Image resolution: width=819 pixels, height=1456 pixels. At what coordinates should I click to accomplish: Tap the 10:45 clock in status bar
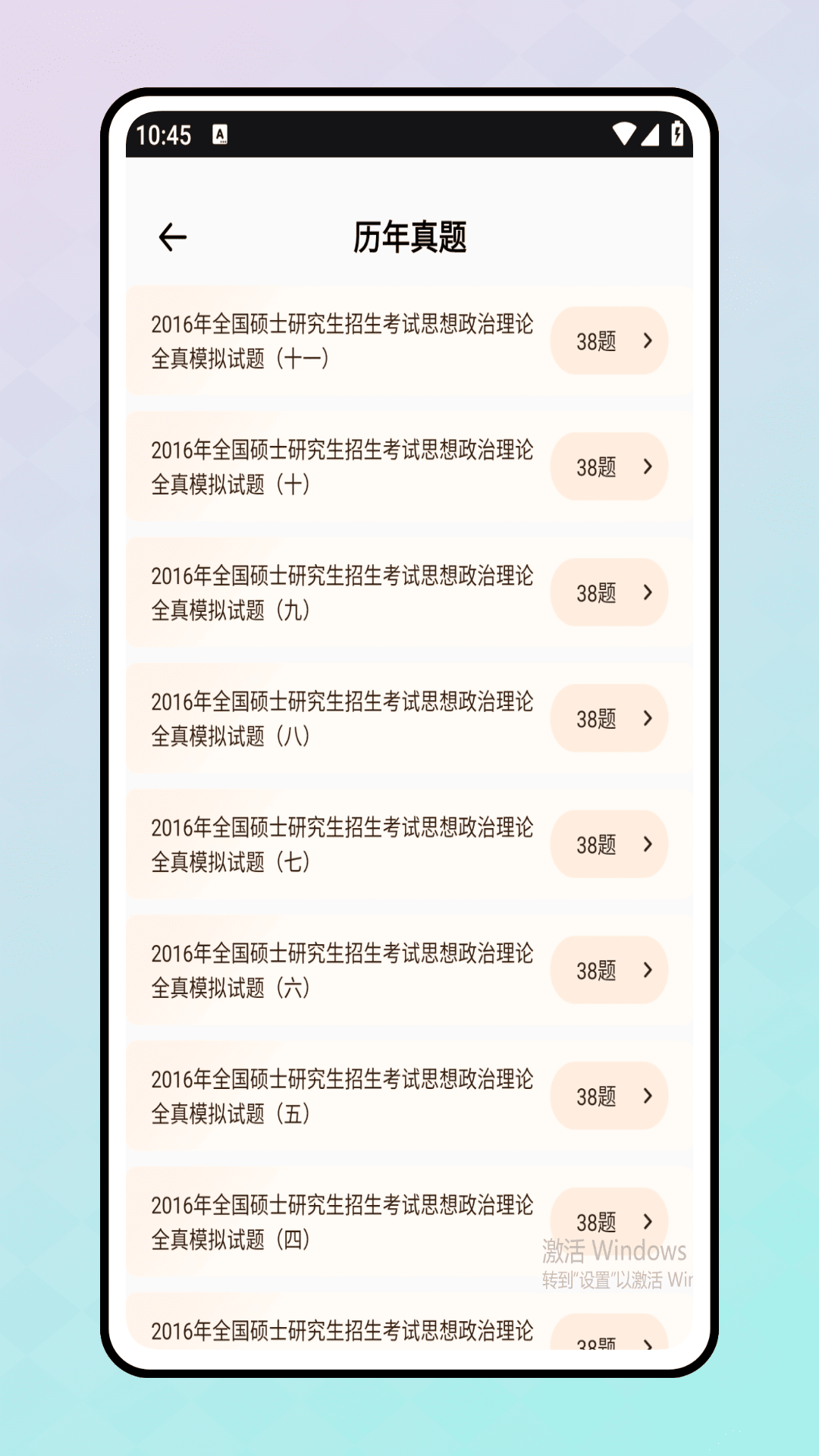[x=164, y=133]
